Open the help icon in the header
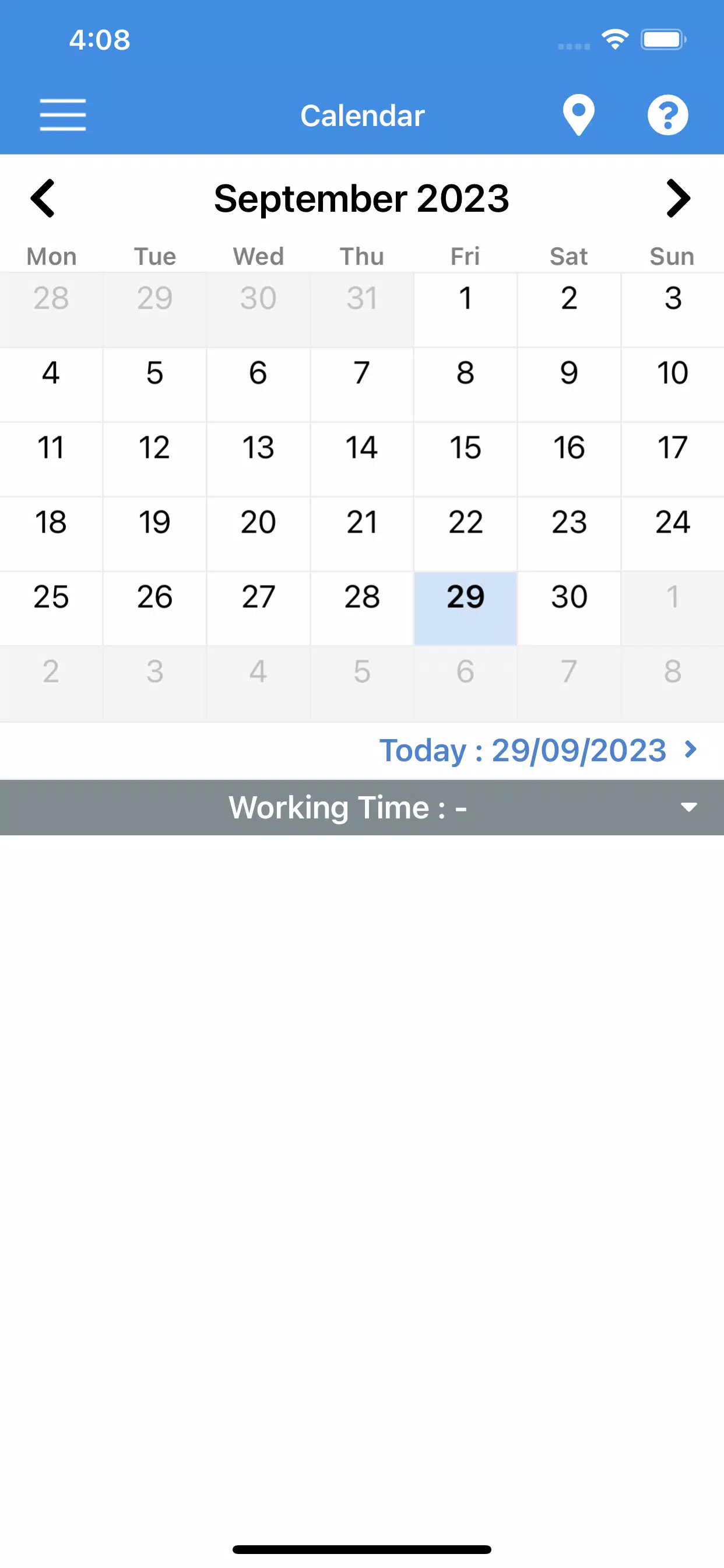This screenshot has width=724, height=1568. tap(668, 114)
